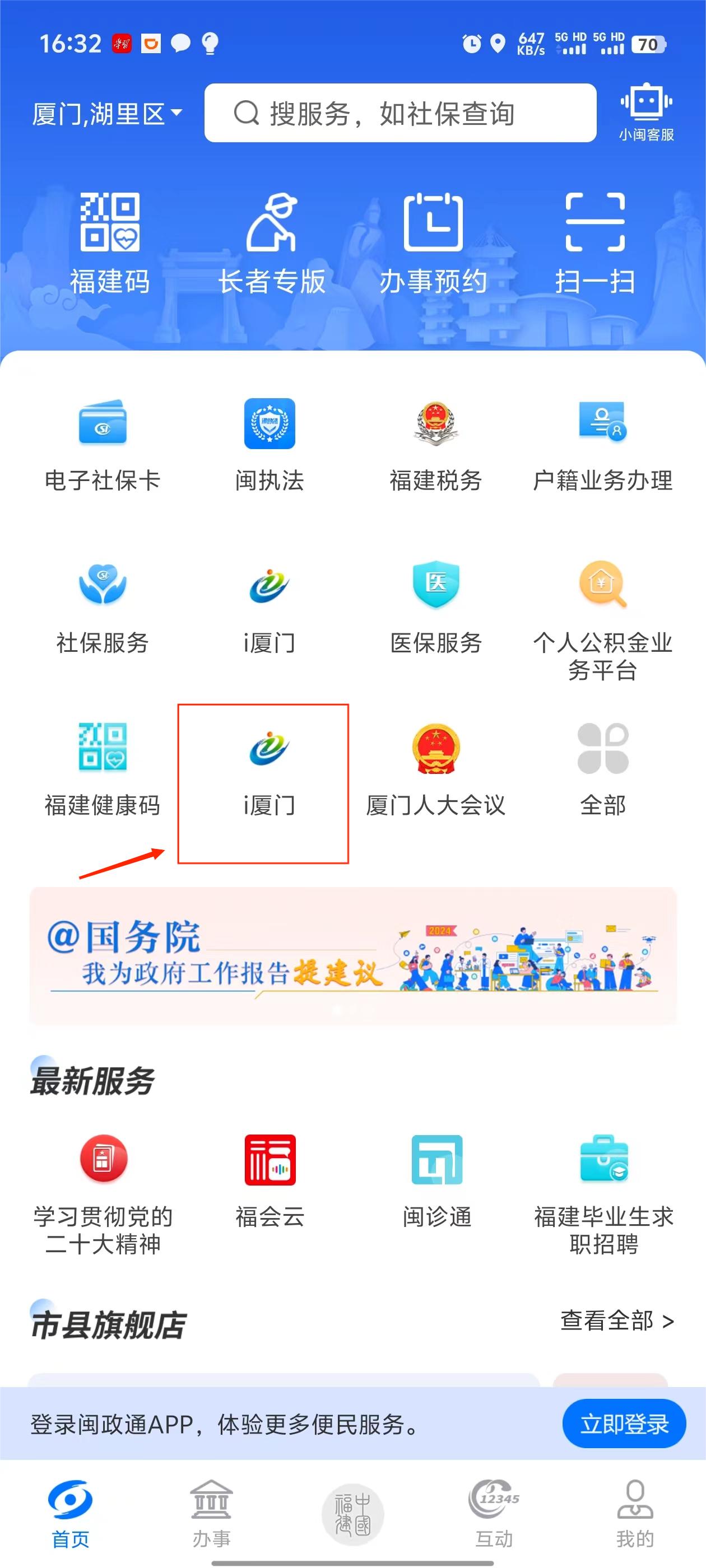Open 小闽客服 customer service
This screenshot has height=1568, width=706.
[646, 111]
